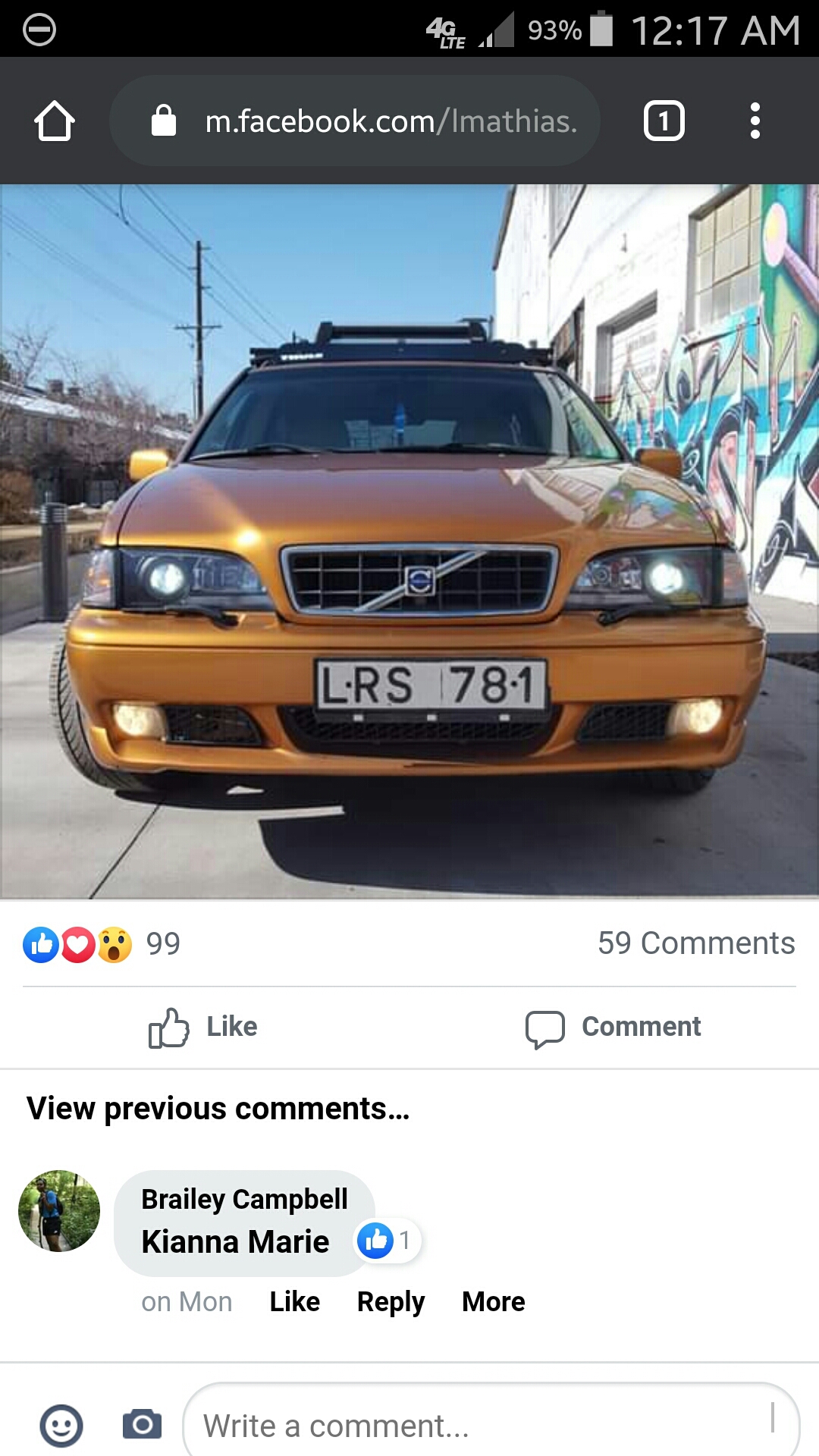This screenshot has width=819, height=1456.
Task: Open Brailey Campbell's profile picture
Action: point(59,1211)
